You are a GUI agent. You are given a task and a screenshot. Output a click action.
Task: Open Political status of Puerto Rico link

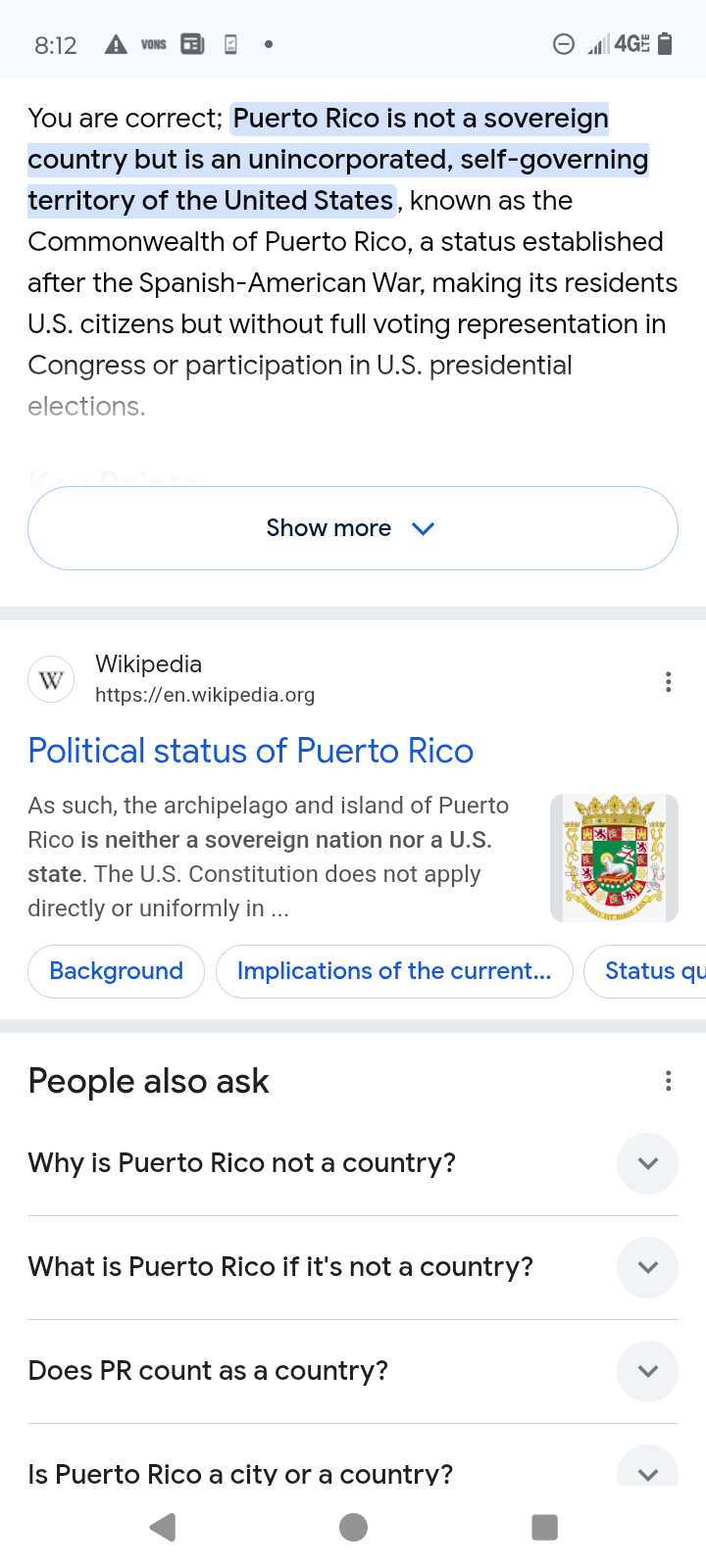point(251,751)
